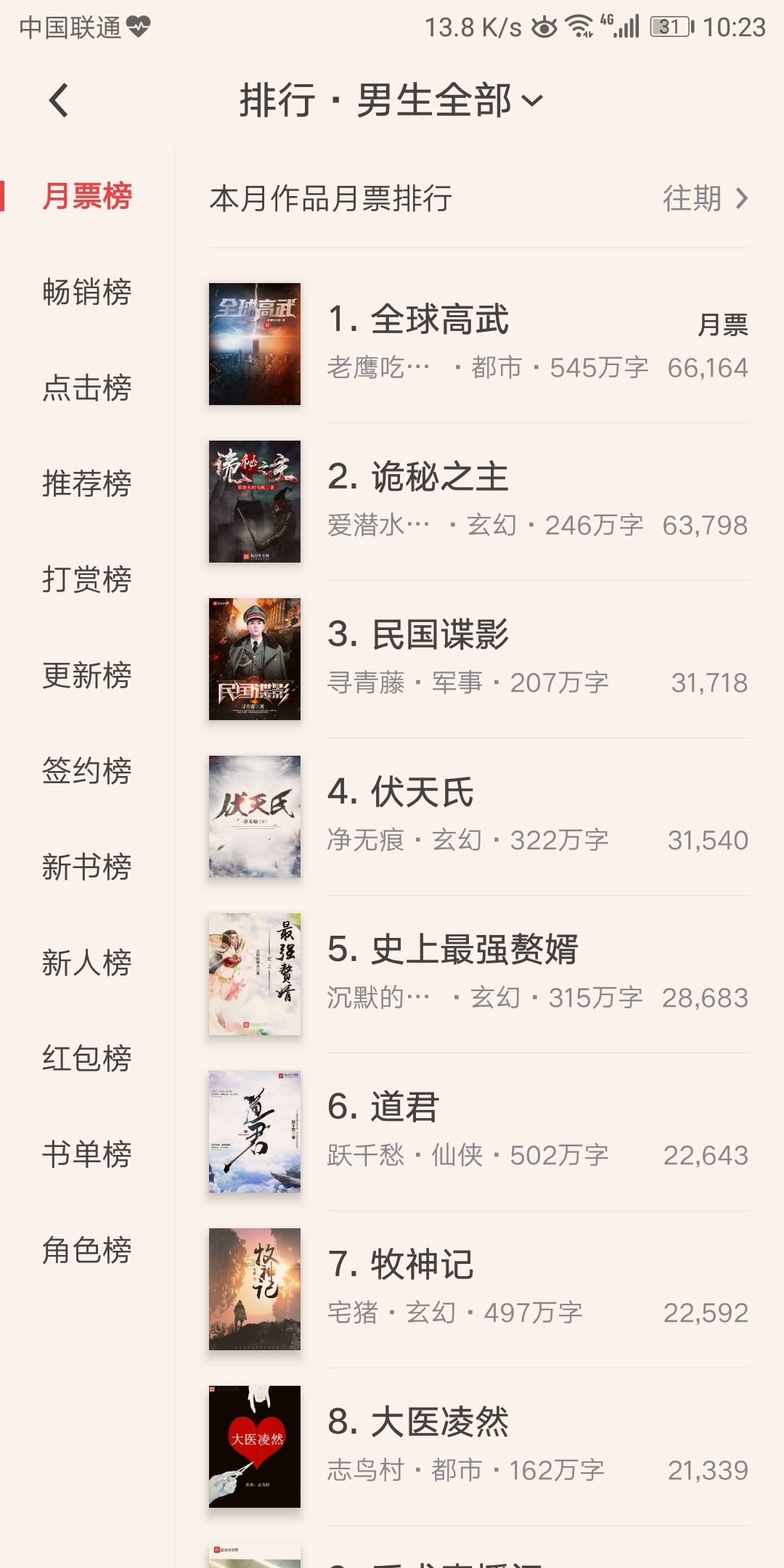The image size is (784, 1568).
Task: View the 新人榜 ranking
Action: click(87, 963)
